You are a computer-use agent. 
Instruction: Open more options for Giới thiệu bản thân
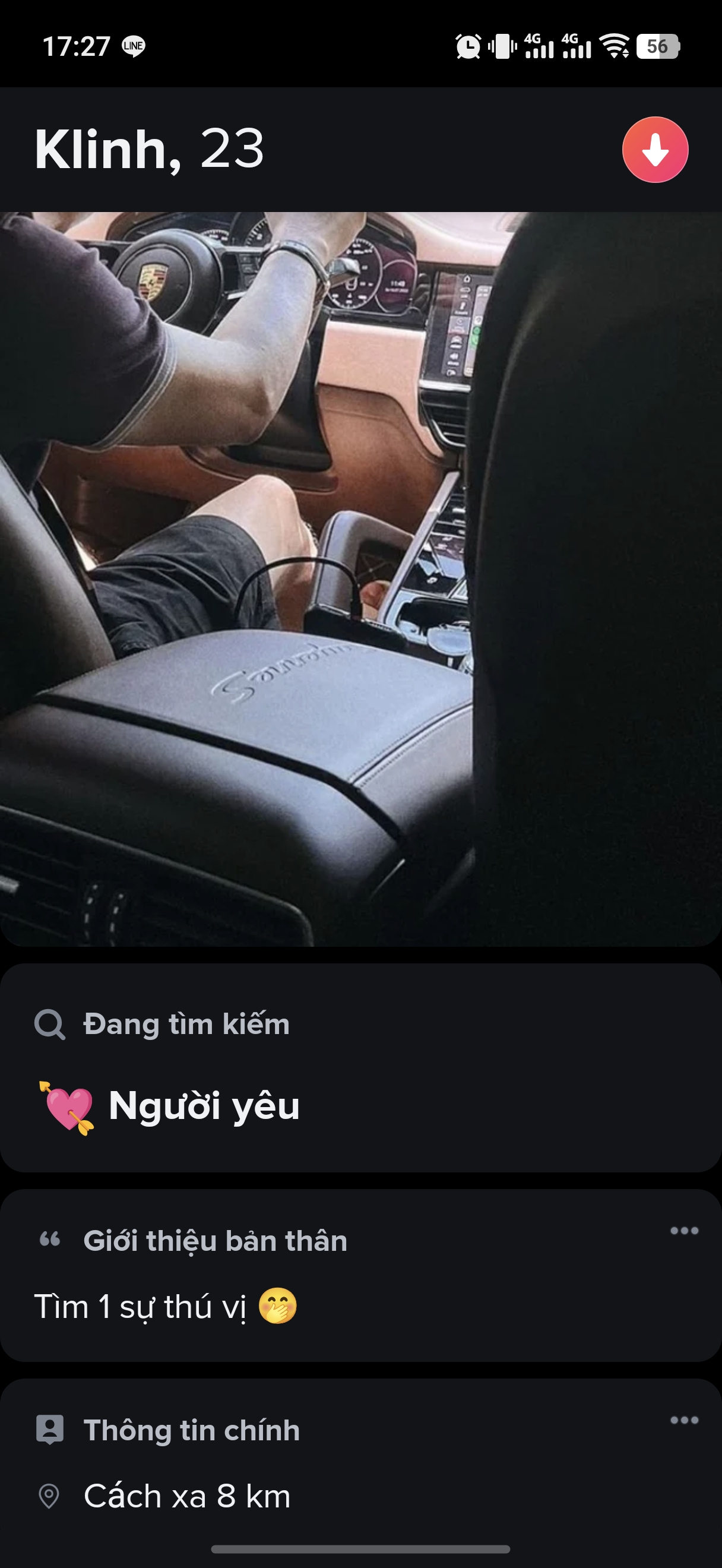683,1231
